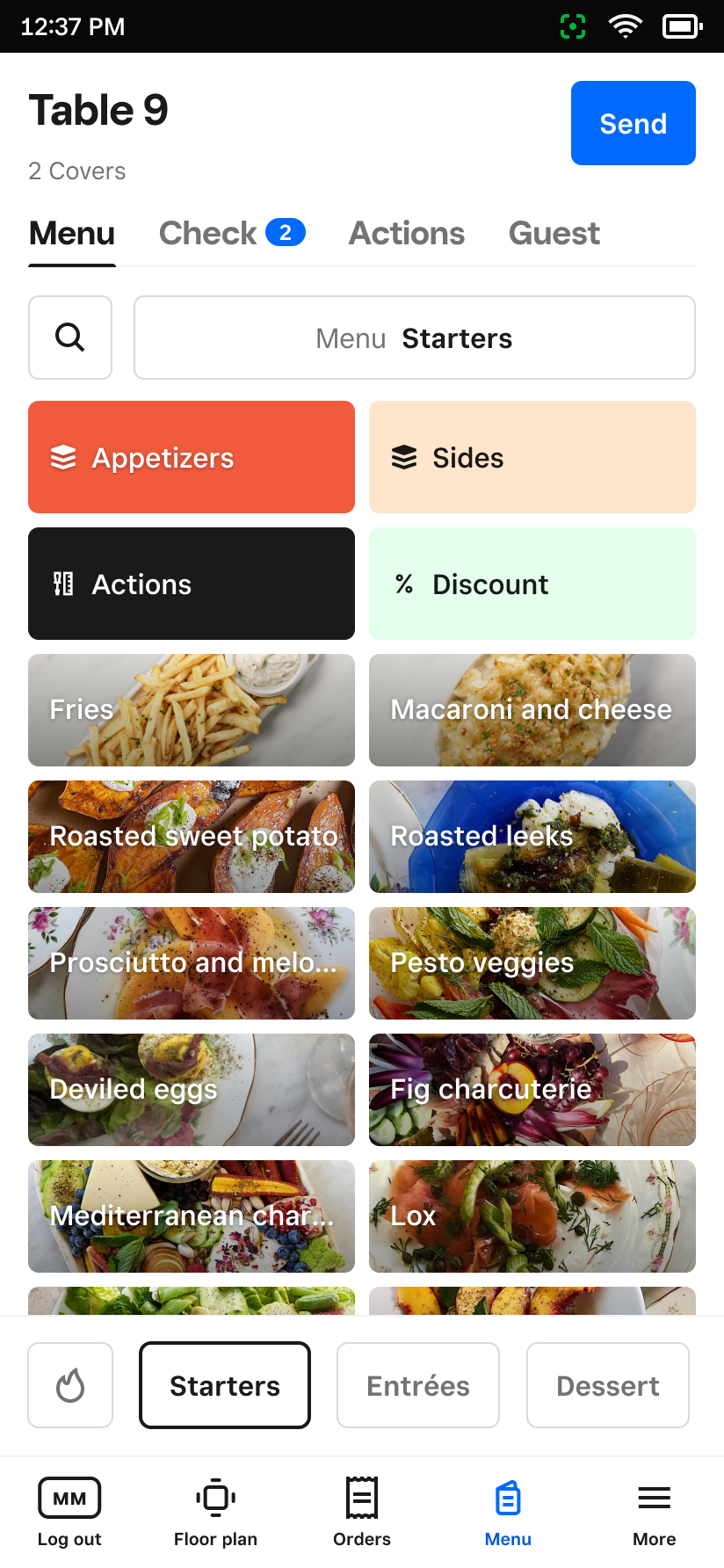Open the menu search icon
This screenshot has width=724, height=1568.
click(x=70, y=338)
